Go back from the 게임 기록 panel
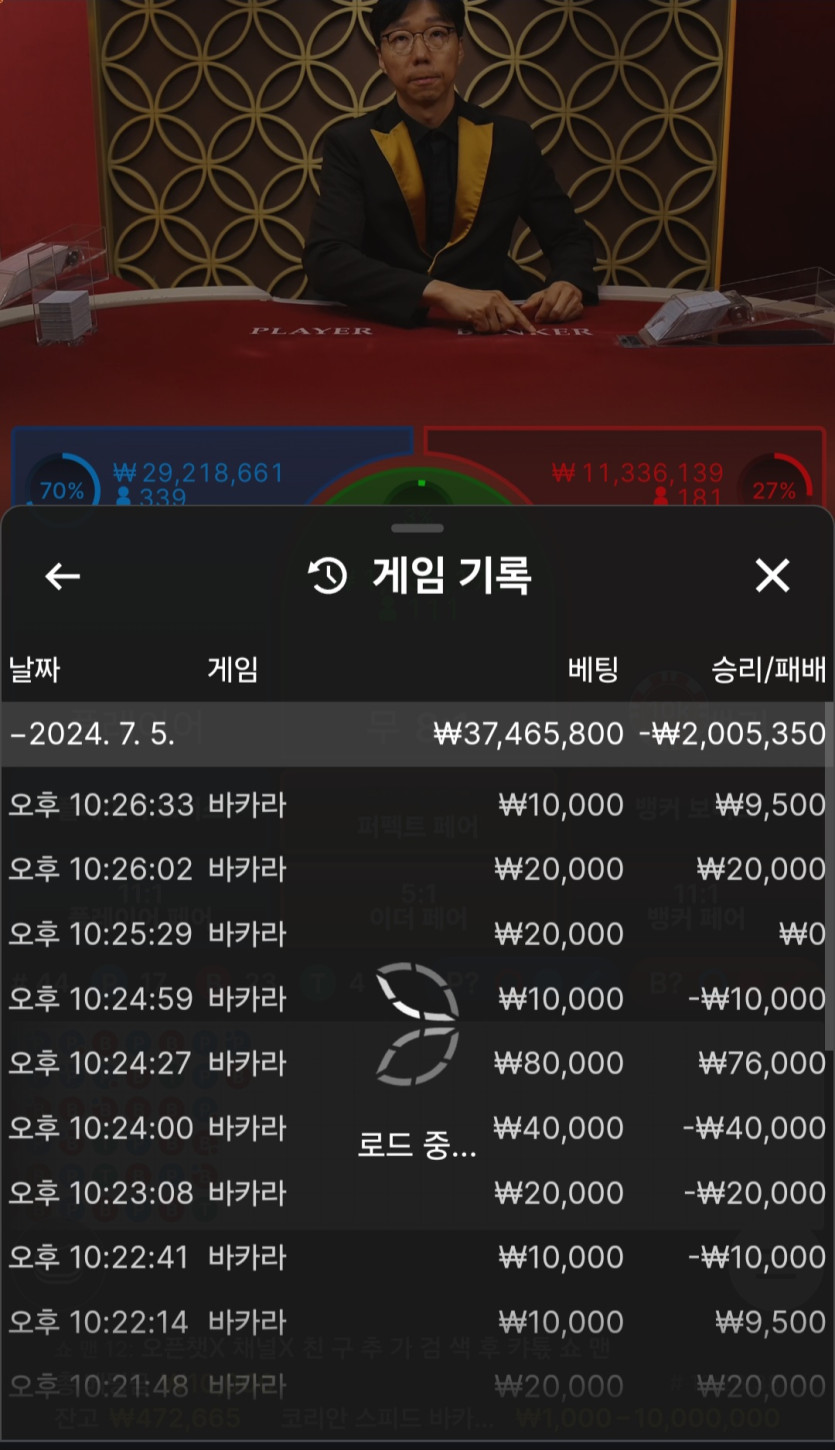The image size is (835, 1450). (62, 576)
